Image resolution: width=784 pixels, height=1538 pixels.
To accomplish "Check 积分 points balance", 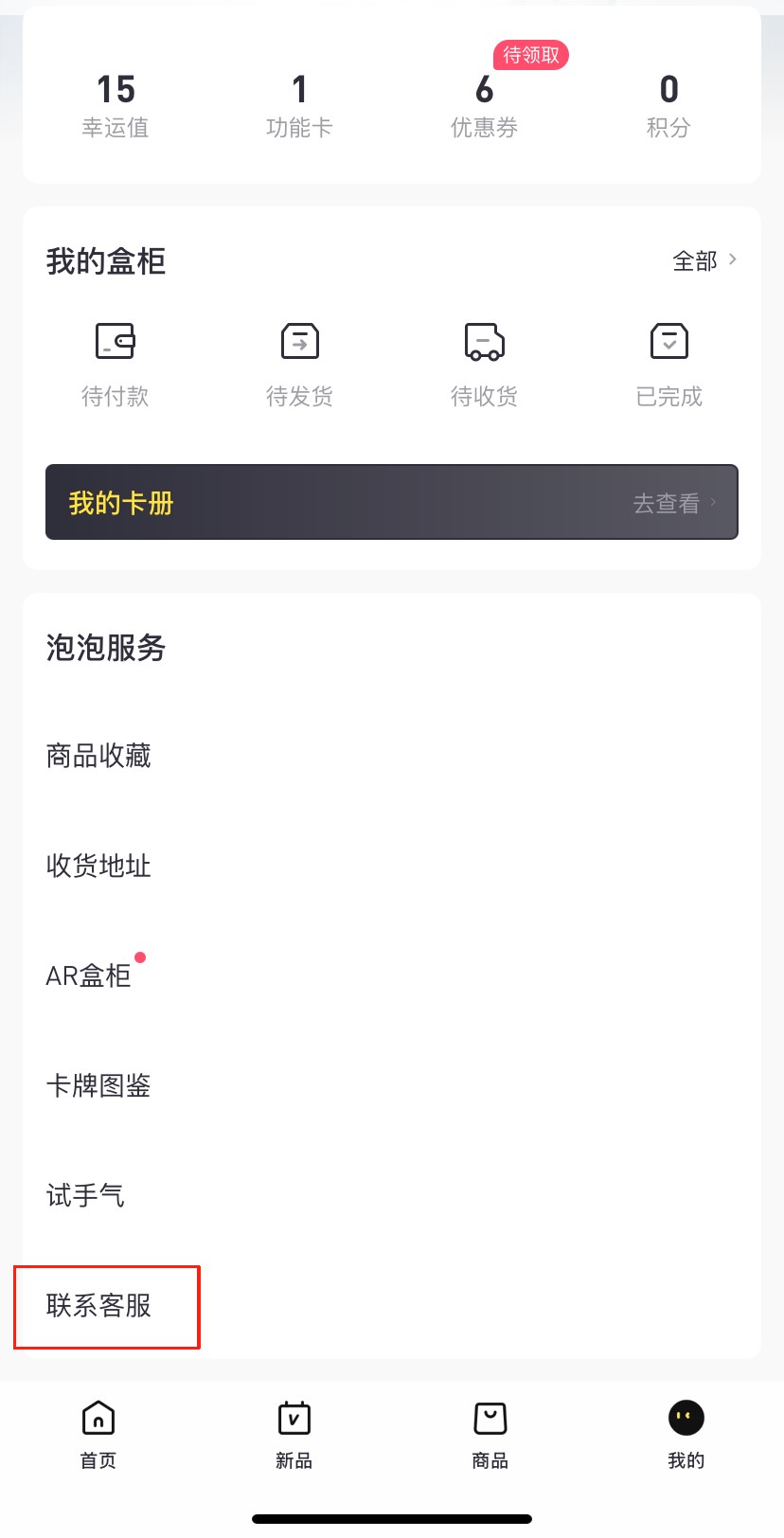I will point(668,105).
